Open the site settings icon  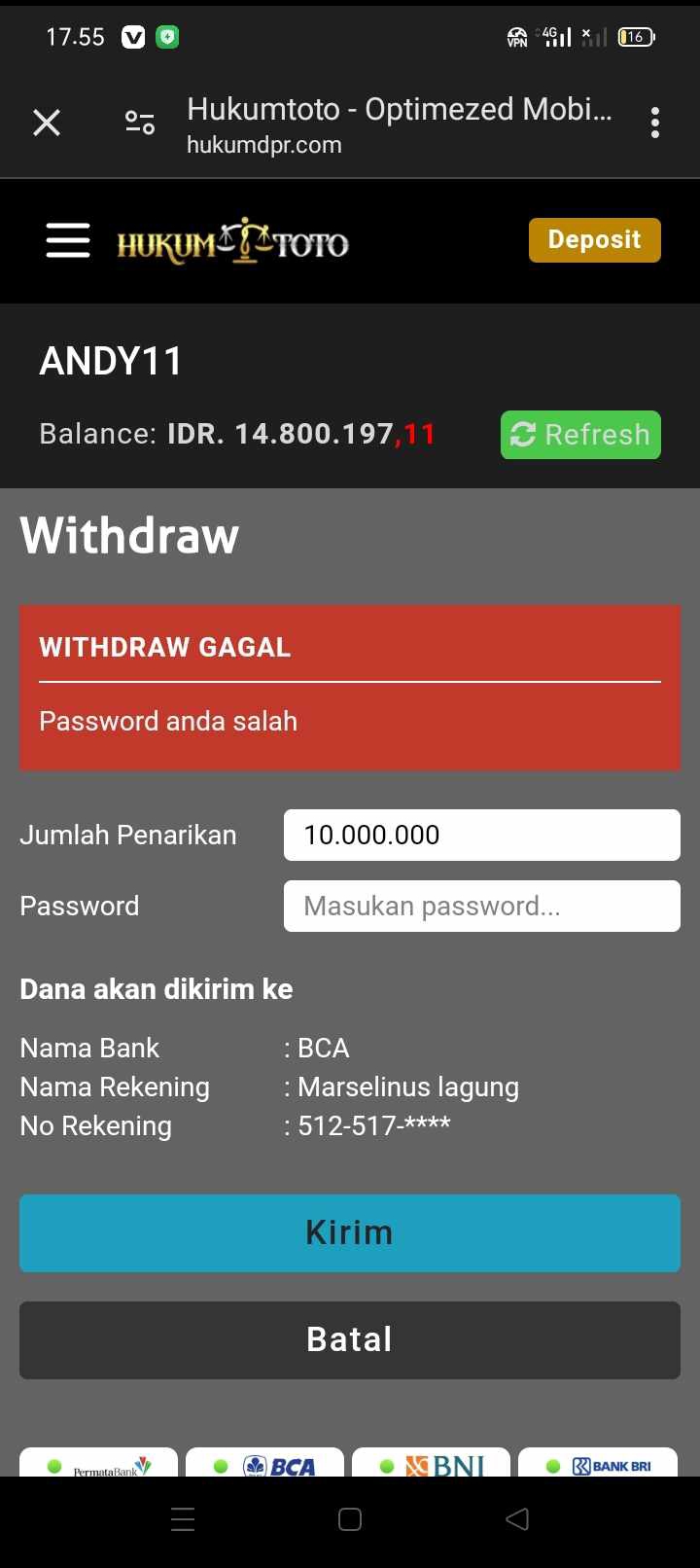tap(140, 123)
